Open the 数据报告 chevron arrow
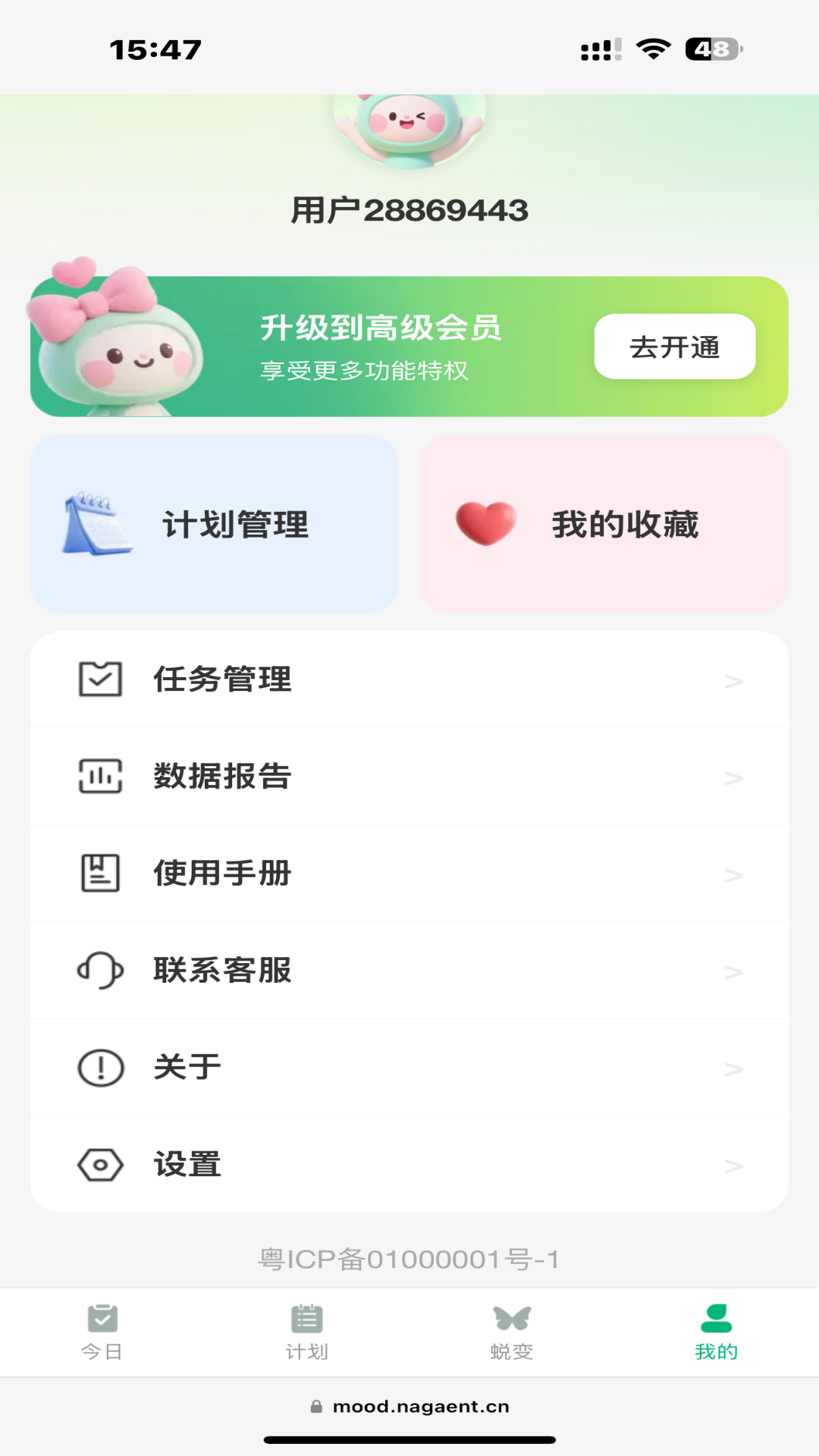 pyautogui.click(x=733, y=777)
